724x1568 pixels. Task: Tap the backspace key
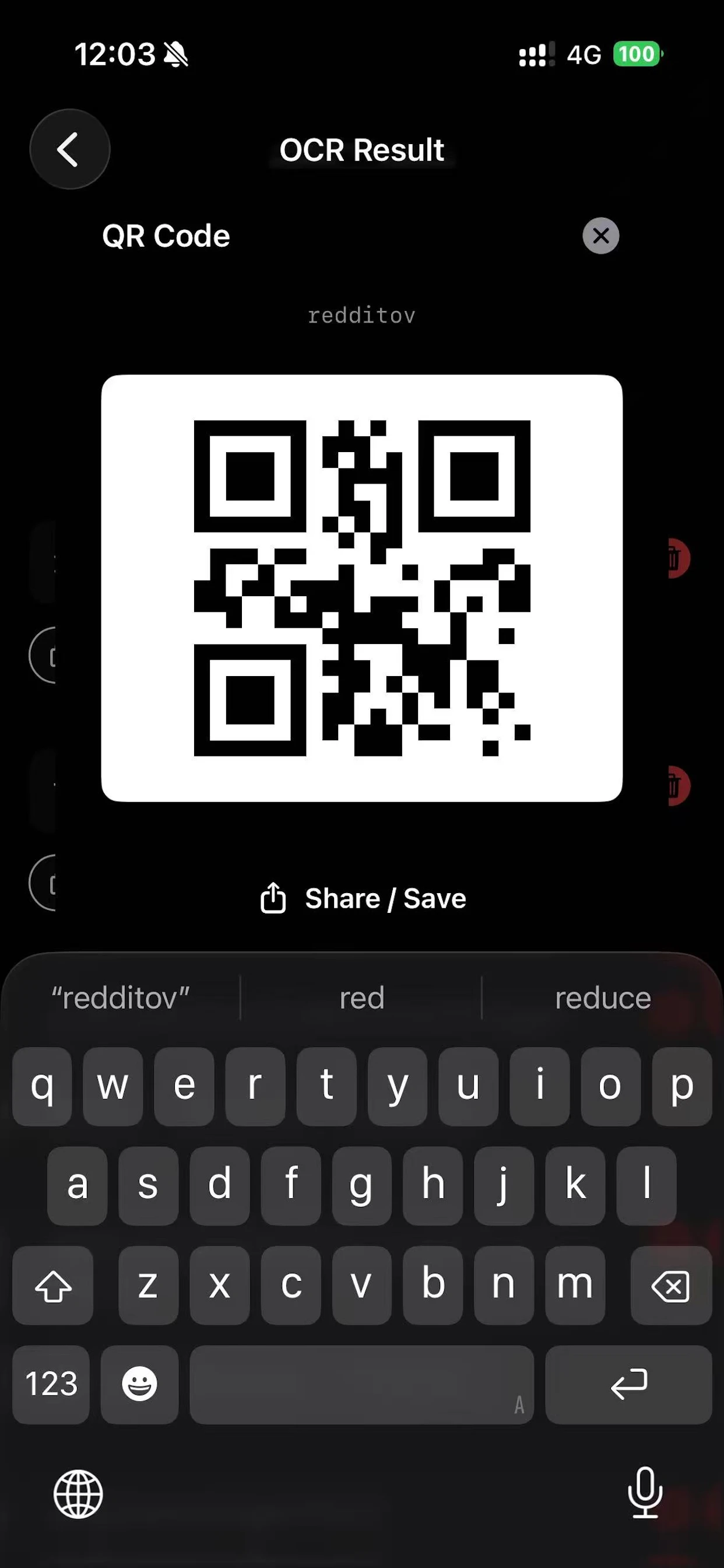[x=670, y=1285]
